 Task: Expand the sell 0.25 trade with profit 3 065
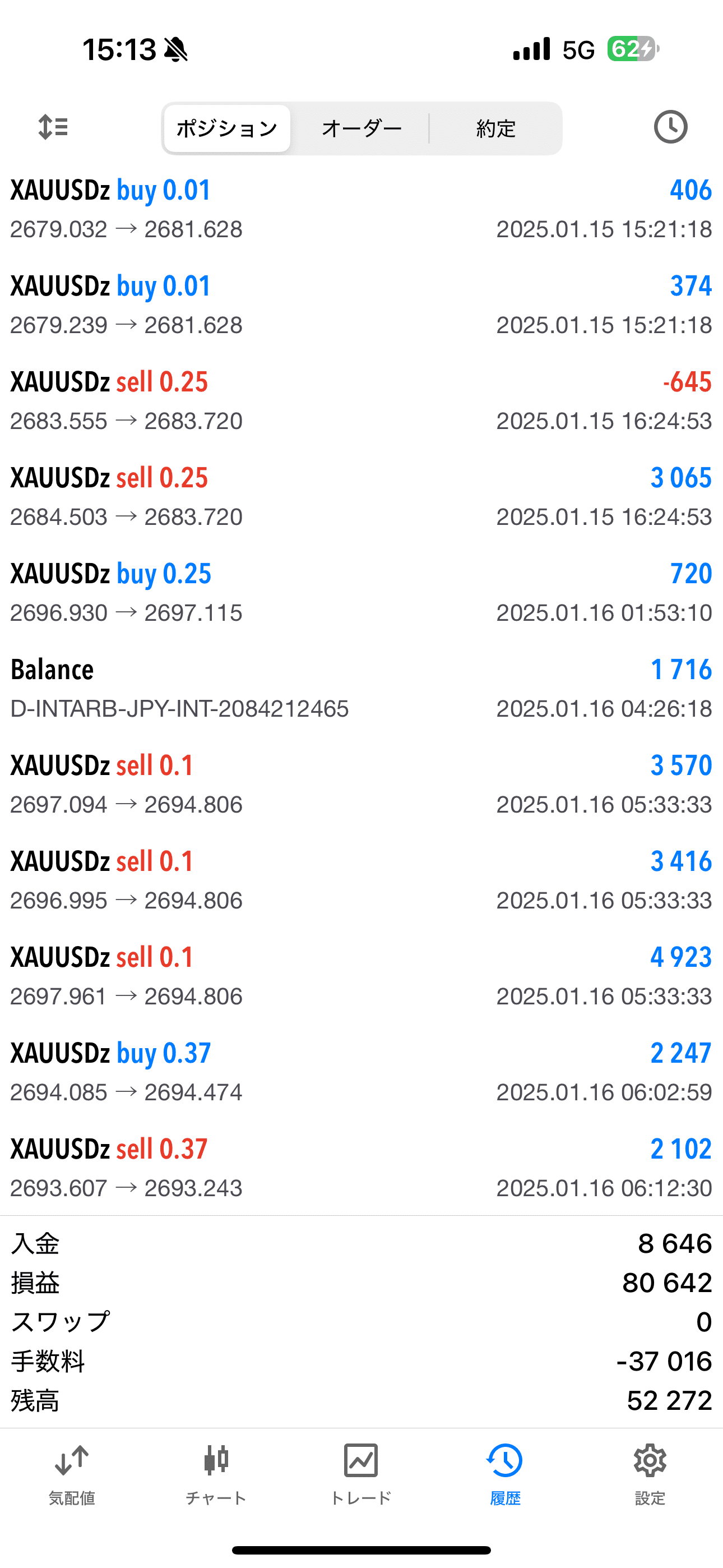point(361,497)
